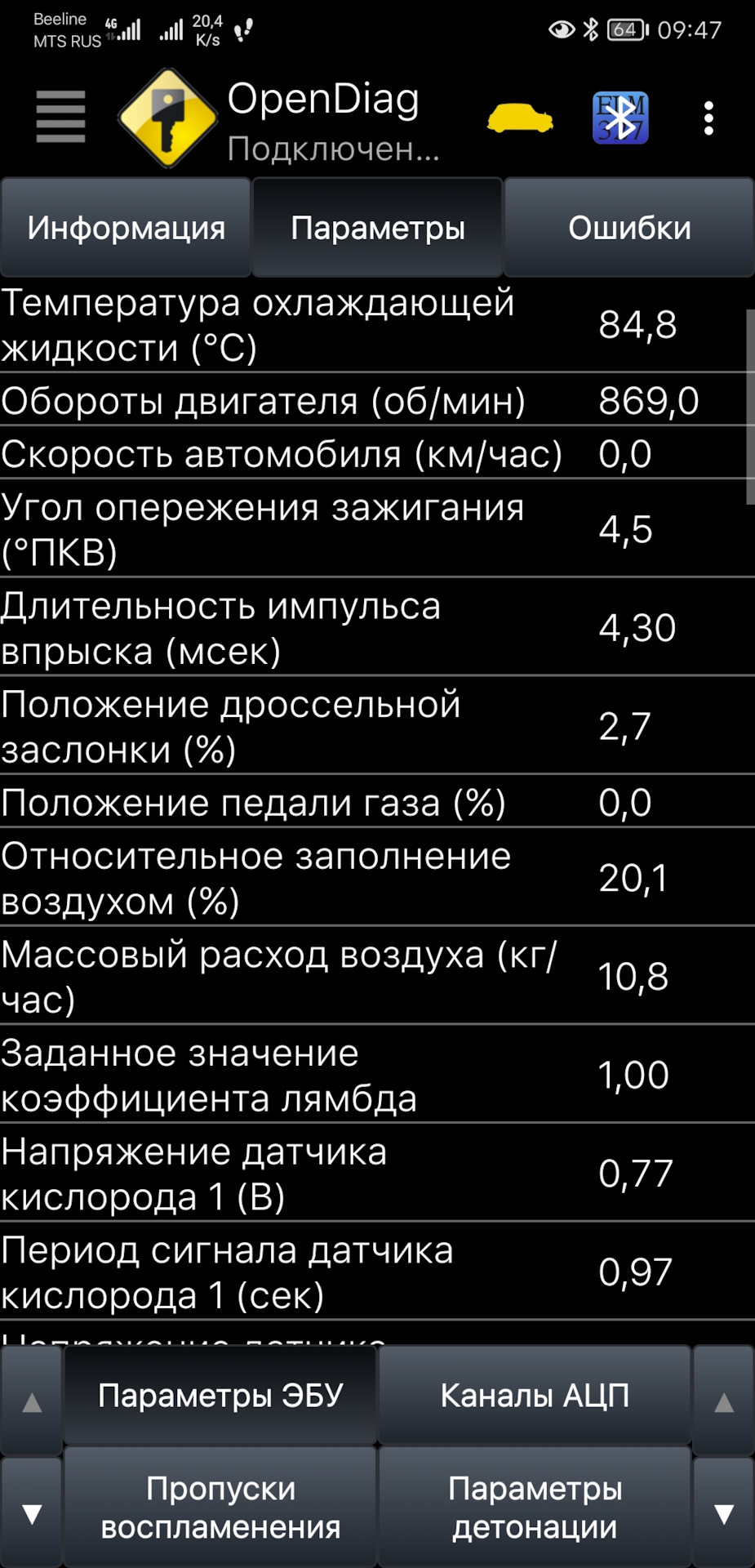Image resolution: width=755 pixels, height=1568 pixels.
Task: Select the Параметры tab
Action: click(x=377, y=228)
